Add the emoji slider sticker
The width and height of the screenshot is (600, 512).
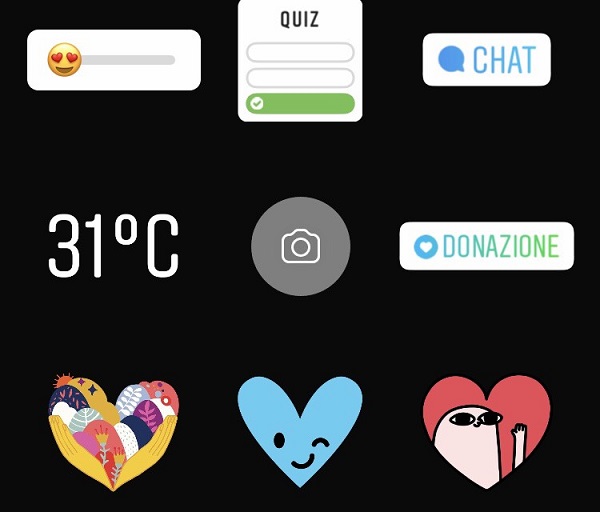[114, 60]
